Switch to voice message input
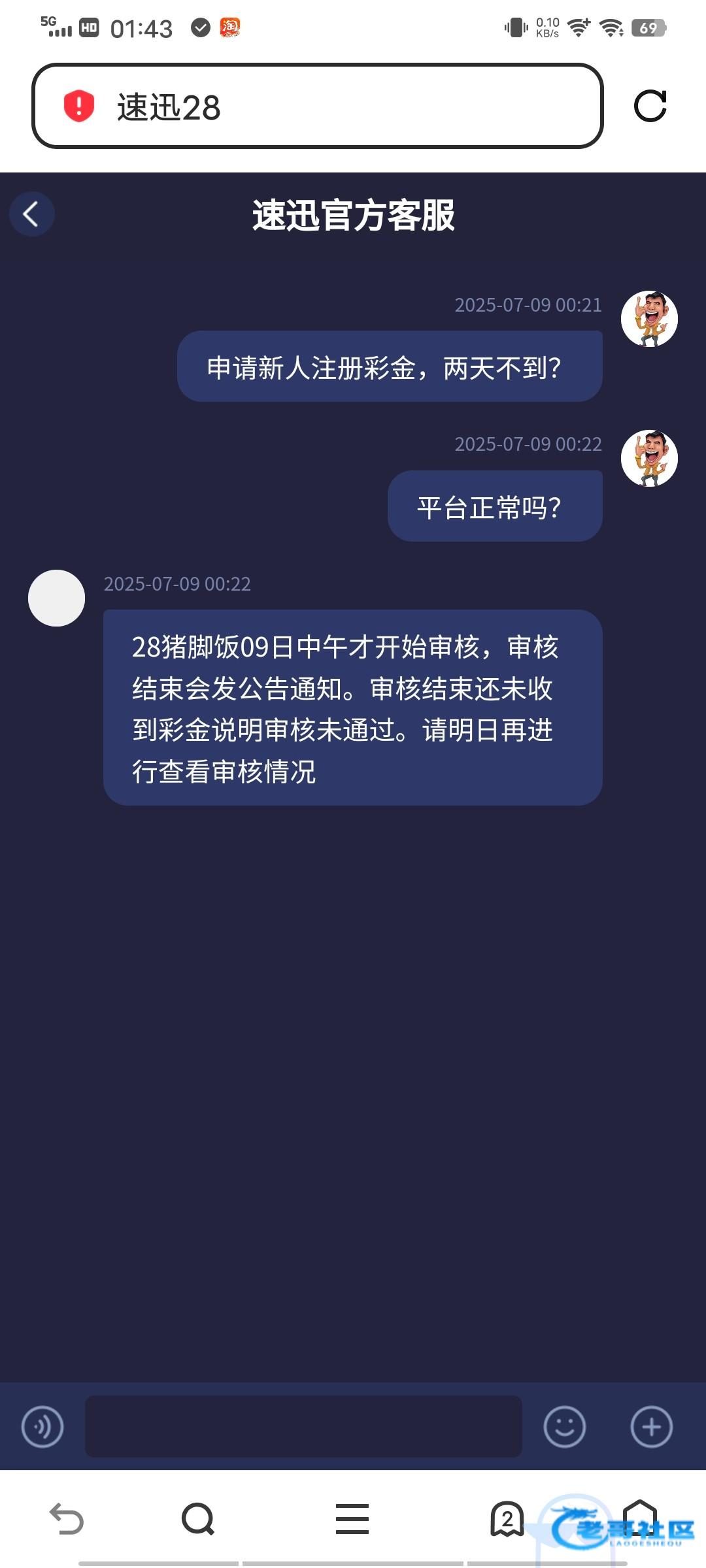706x1568 pixels. 42,1427
